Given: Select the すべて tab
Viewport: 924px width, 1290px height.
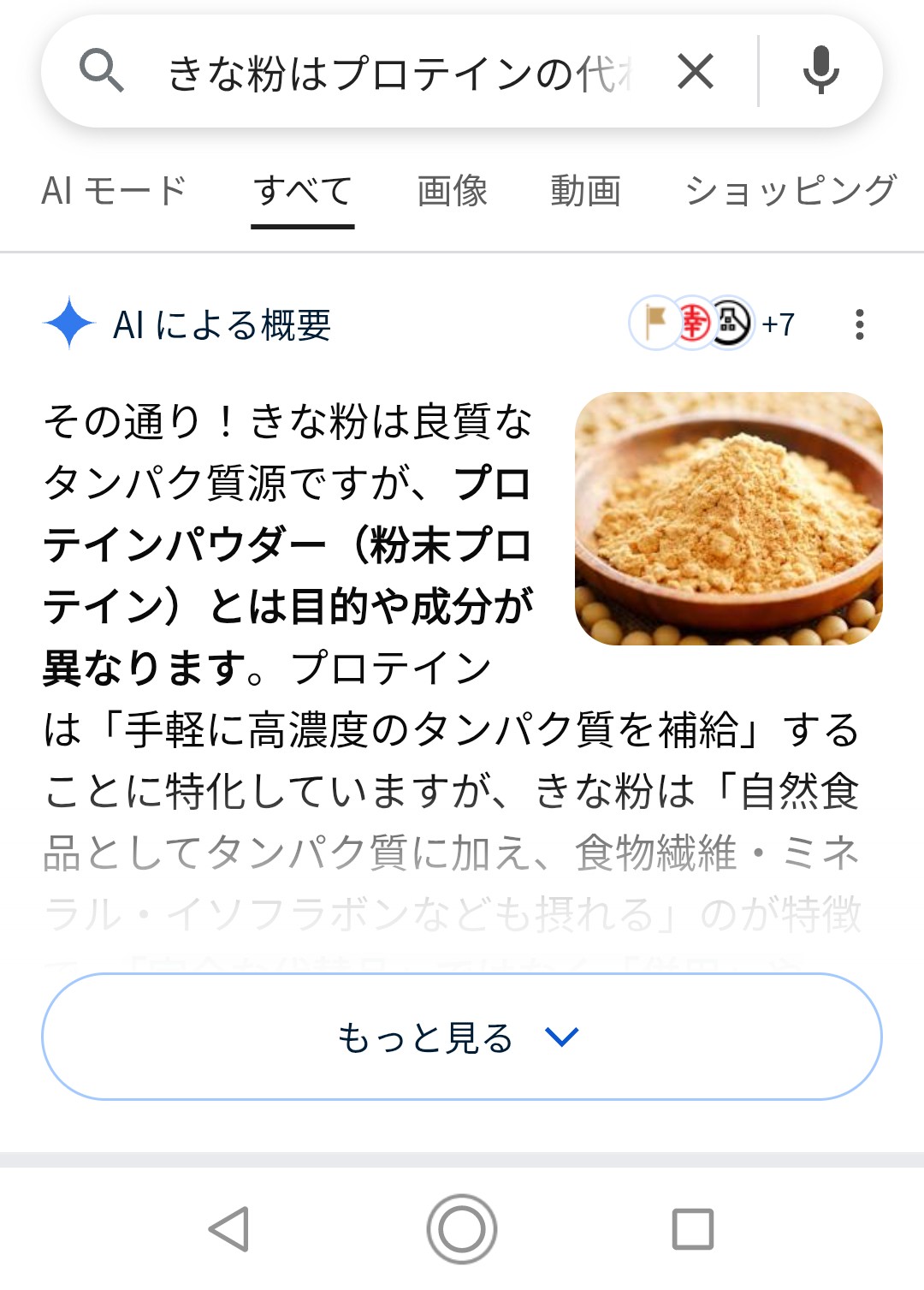Looking at the screenshot, I should click(303, 190).
